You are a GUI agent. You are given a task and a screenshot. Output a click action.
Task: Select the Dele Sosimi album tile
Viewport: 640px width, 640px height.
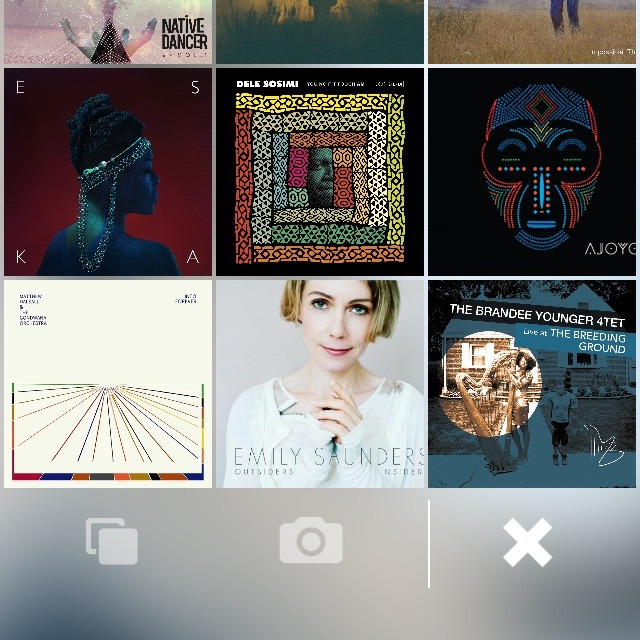pyautogui.click(x=320, y=172)
